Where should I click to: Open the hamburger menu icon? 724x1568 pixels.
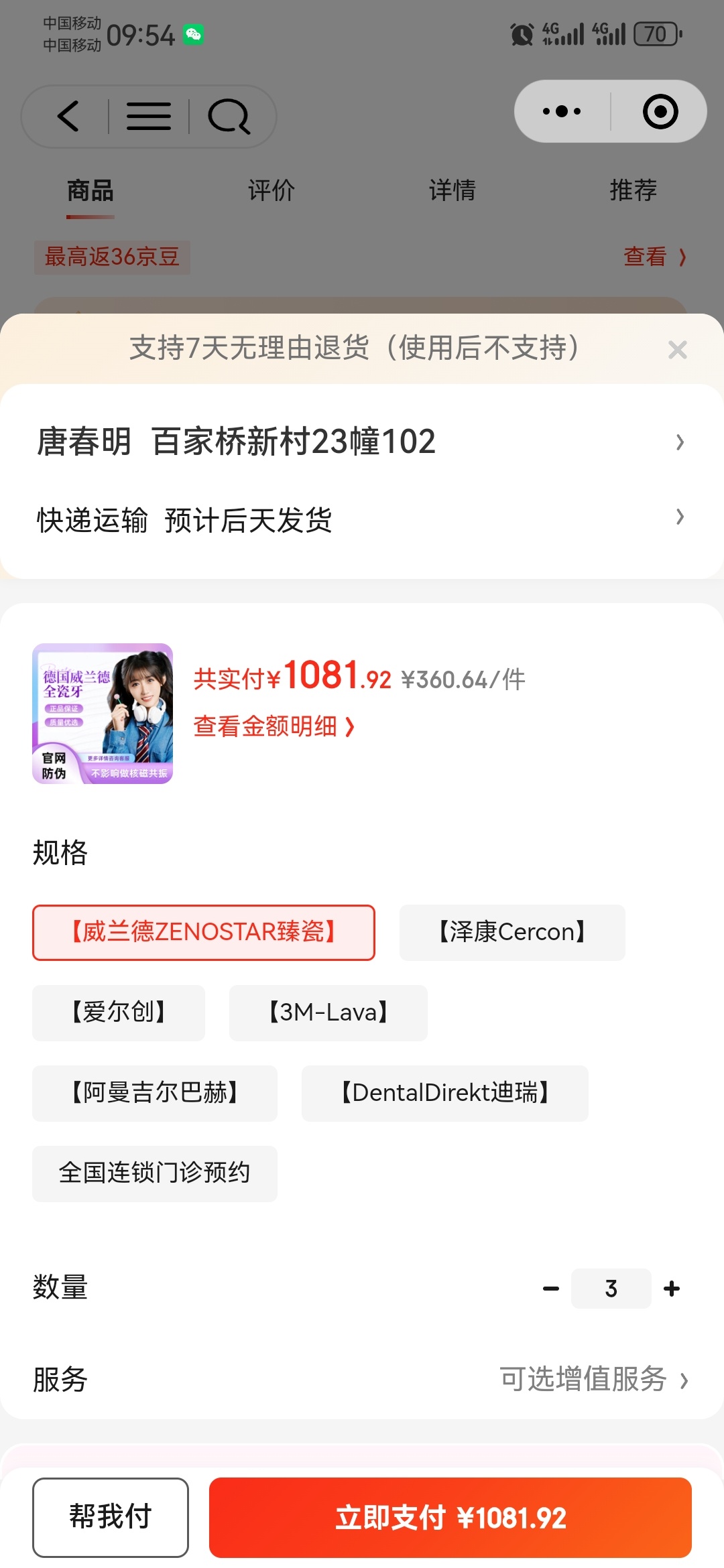point(149,117)
